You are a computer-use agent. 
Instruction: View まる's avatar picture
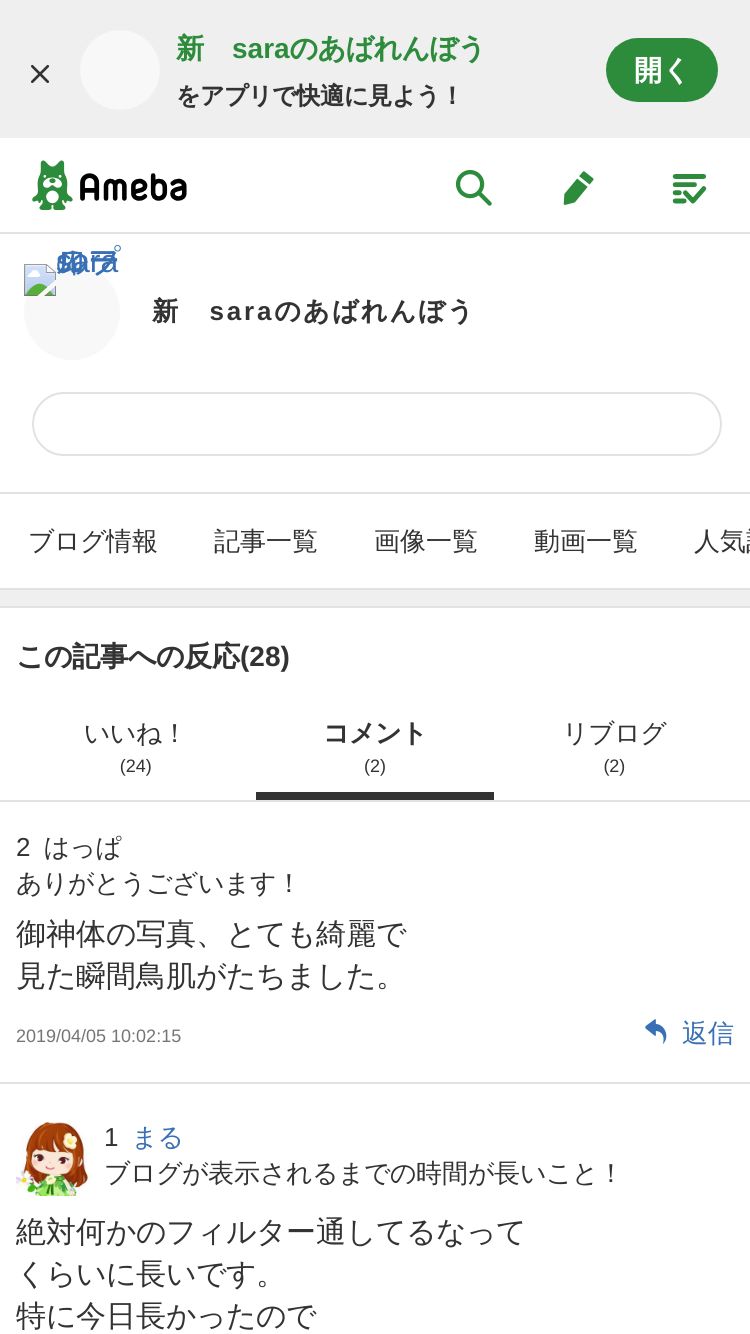[x=53, y=1158]
